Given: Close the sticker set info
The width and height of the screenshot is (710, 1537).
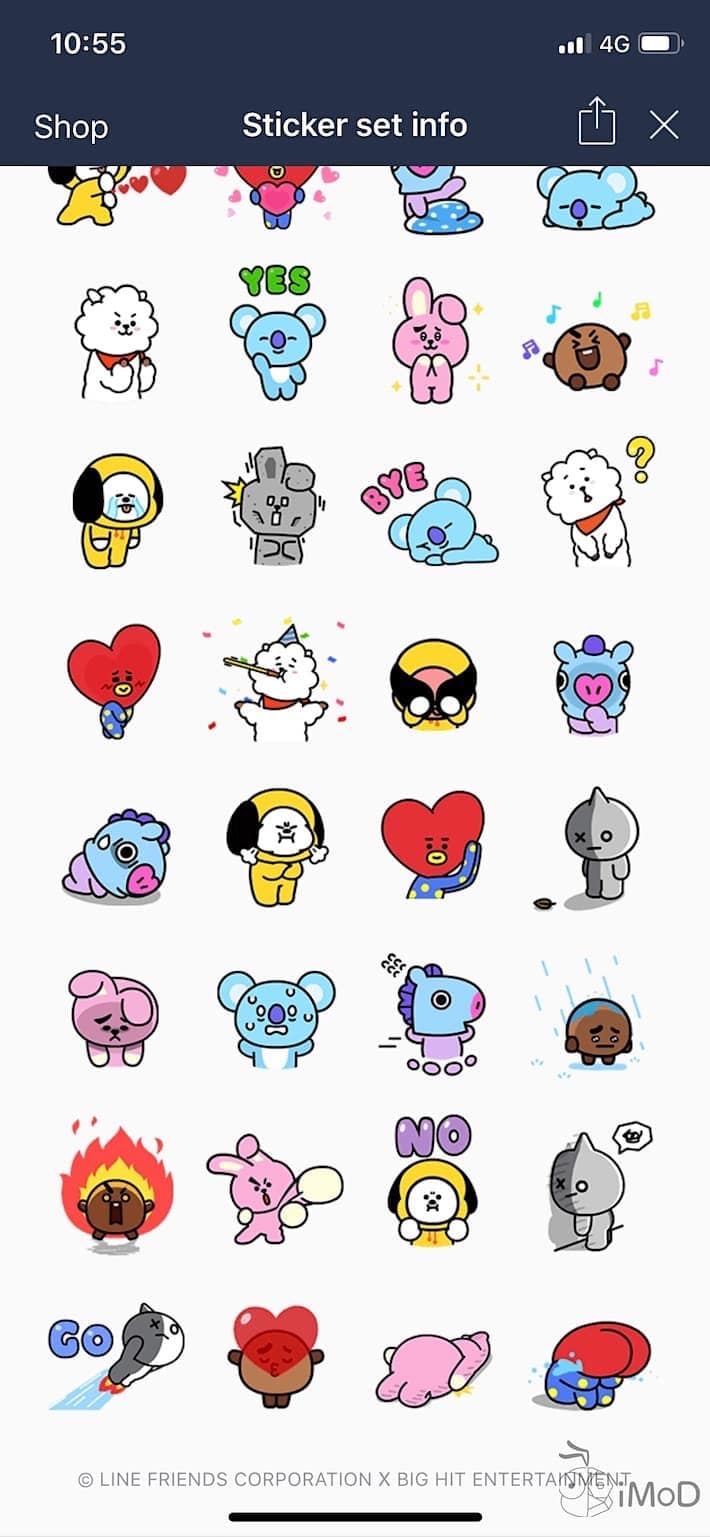Looking at the screenshot, I should tap(664, 125).
